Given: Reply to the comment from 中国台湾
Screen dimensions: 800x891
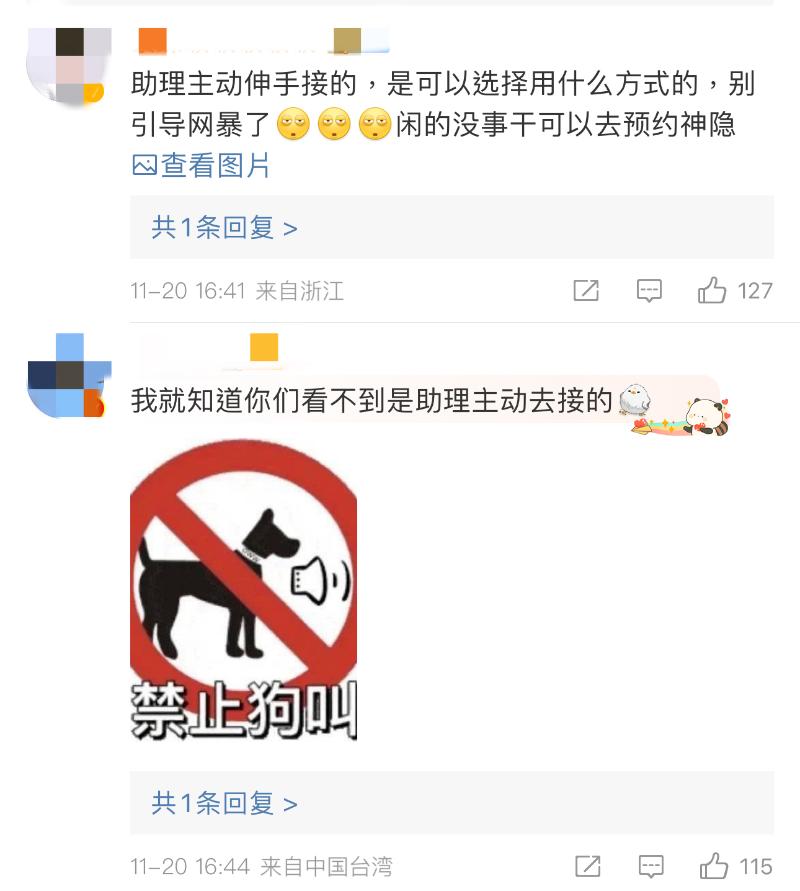Looking at the screenshot, I should [x=651, y=865].
